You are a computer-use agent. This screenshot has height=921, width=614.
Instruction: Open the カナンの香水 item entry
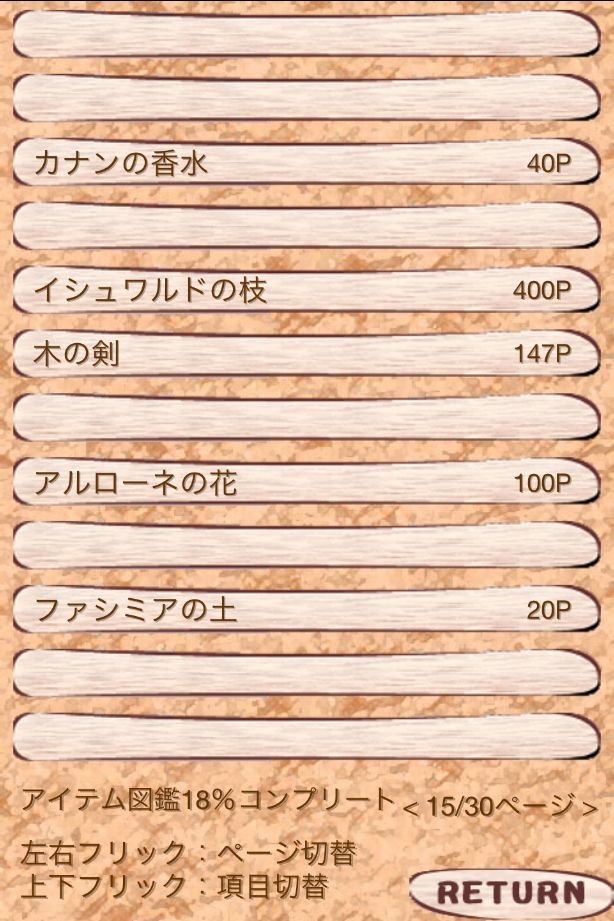point(306,163)
